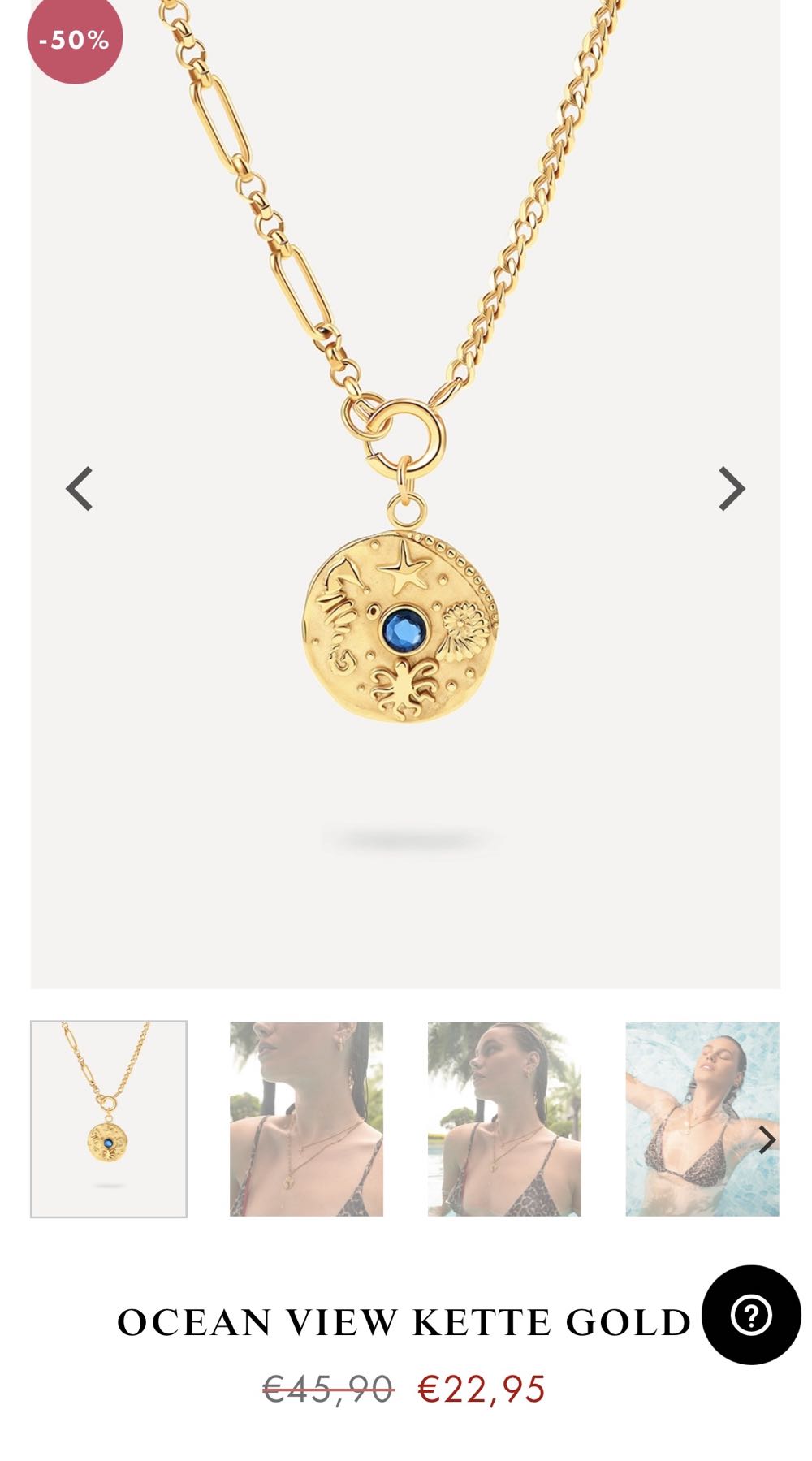Tap the previous-image chevron beside the necklace
Screen dimensions: 812x1461
click(79, 486)
